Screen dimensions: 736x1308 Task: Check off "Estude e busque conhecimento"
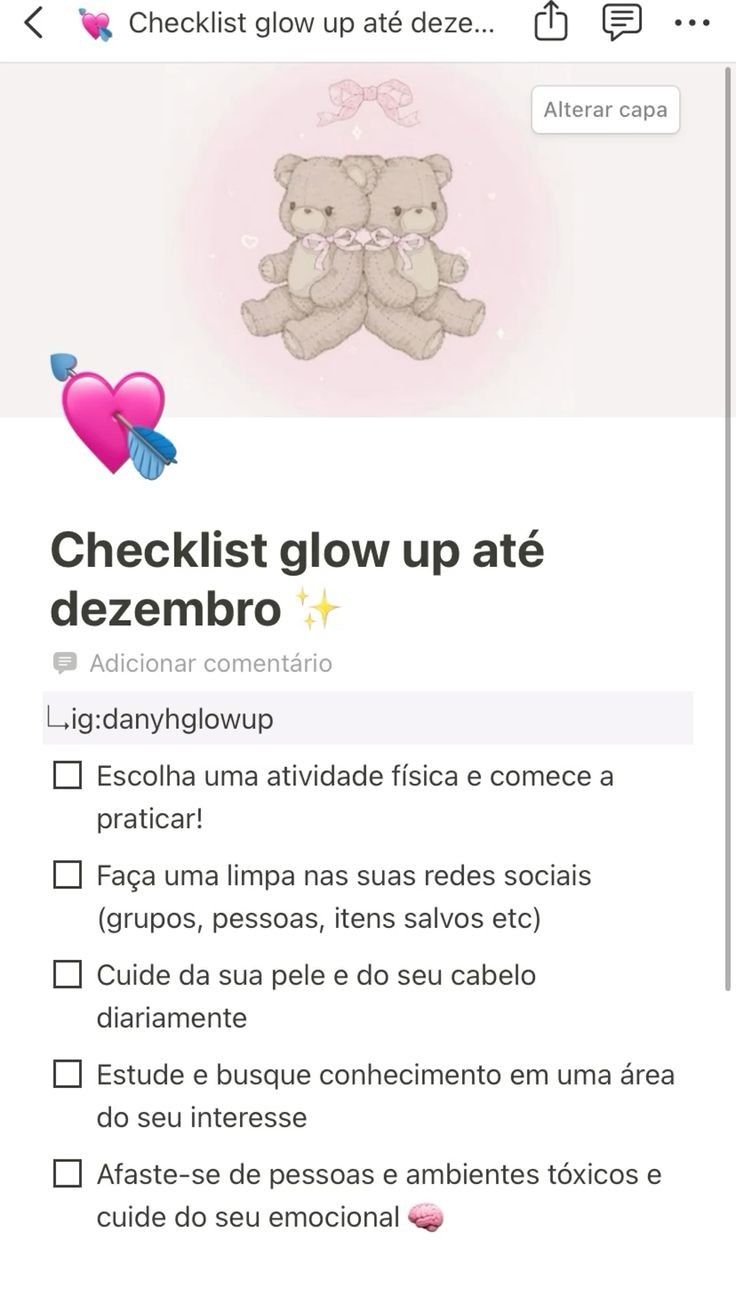(x=67, y=1075)
